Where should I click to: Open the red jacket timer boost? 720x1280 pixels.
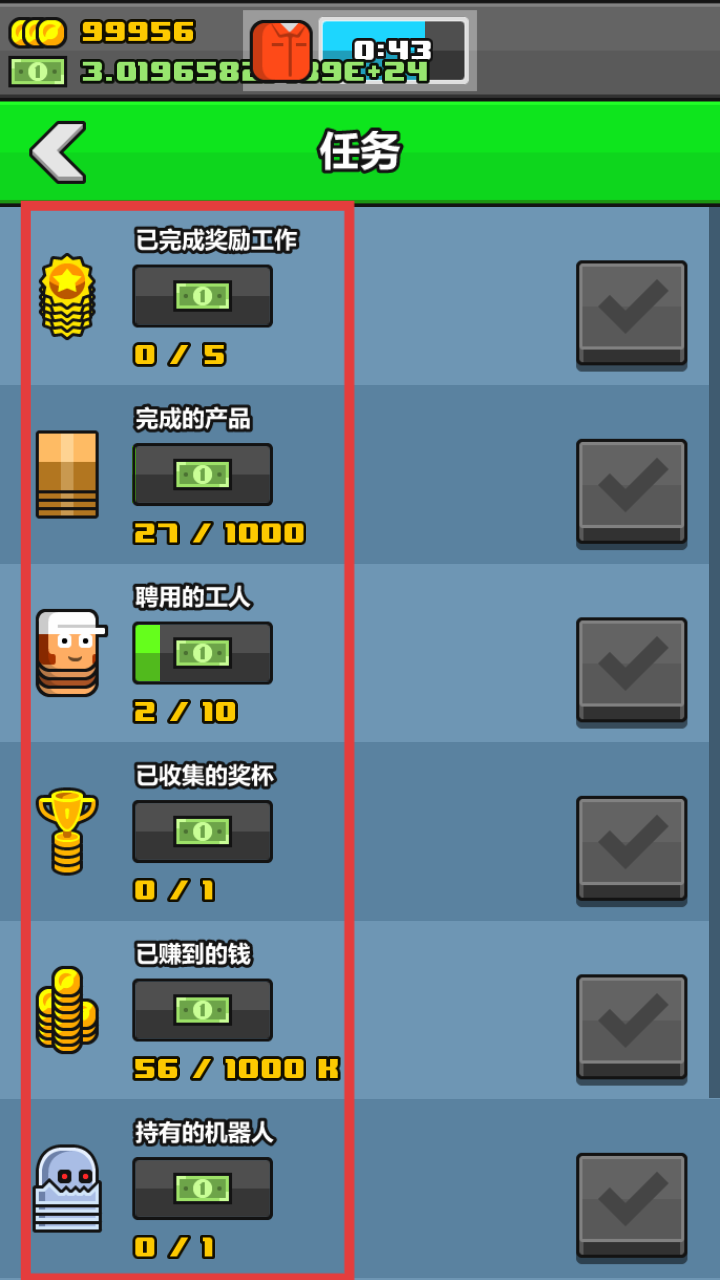(x=282, y=51)
